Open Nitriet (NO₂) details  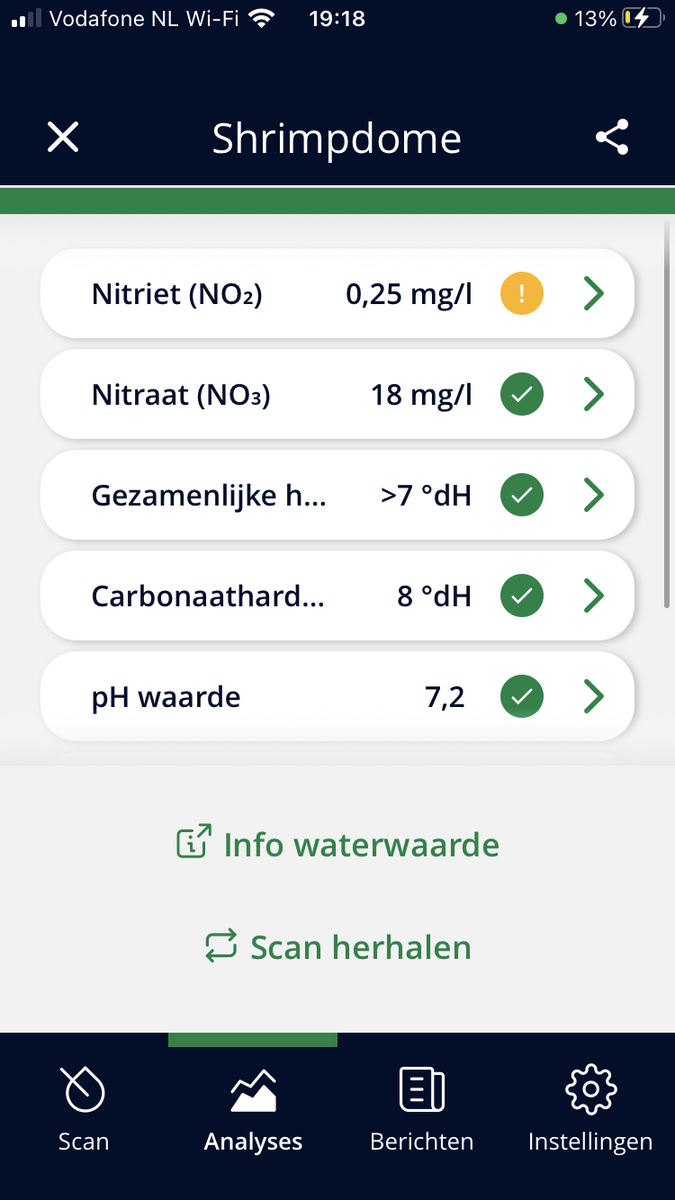[x=337, y=294]
